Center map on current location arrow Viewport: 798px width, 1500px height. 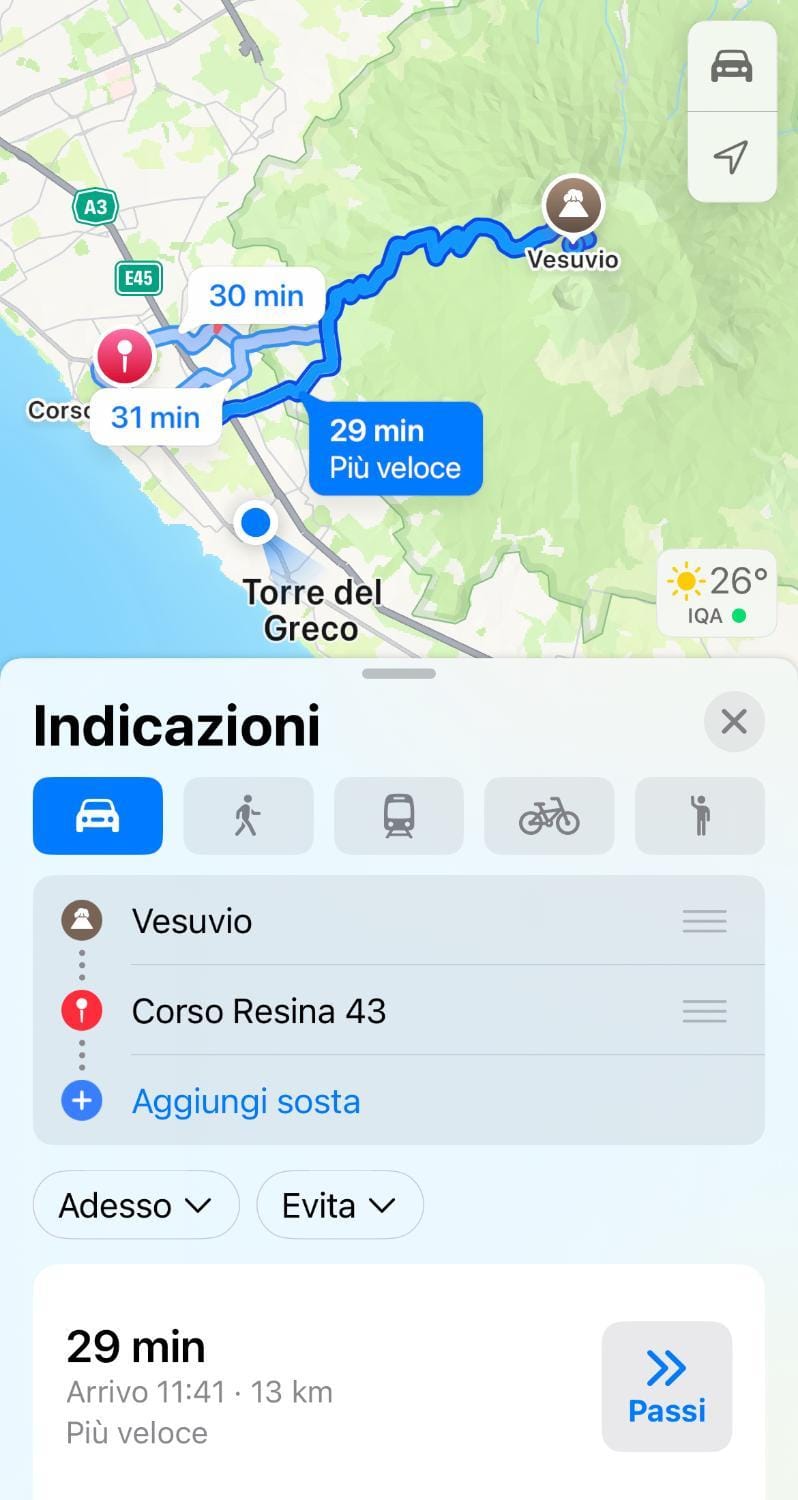732,157
